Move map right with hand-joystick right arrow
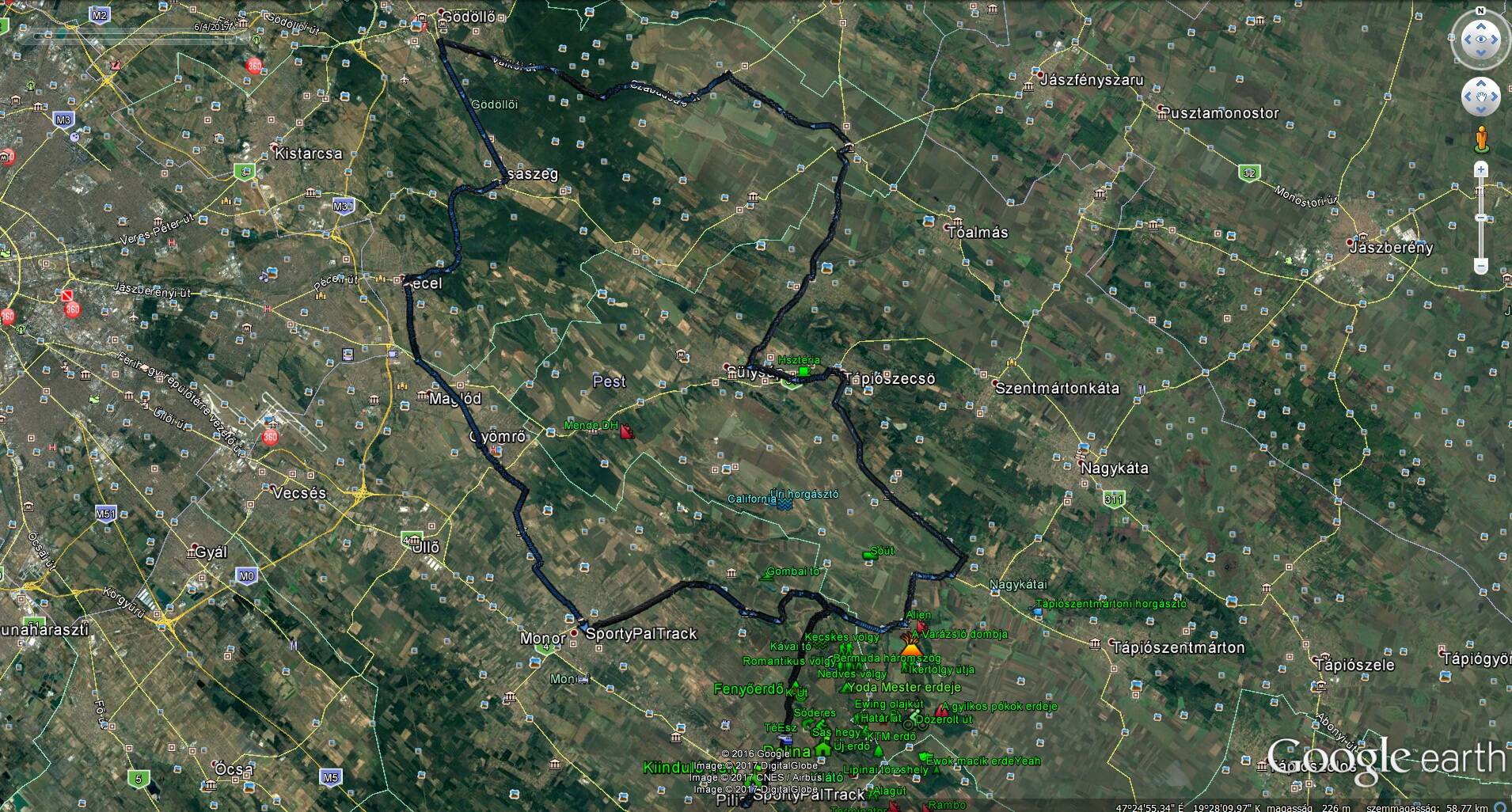 pos(1493,97)
